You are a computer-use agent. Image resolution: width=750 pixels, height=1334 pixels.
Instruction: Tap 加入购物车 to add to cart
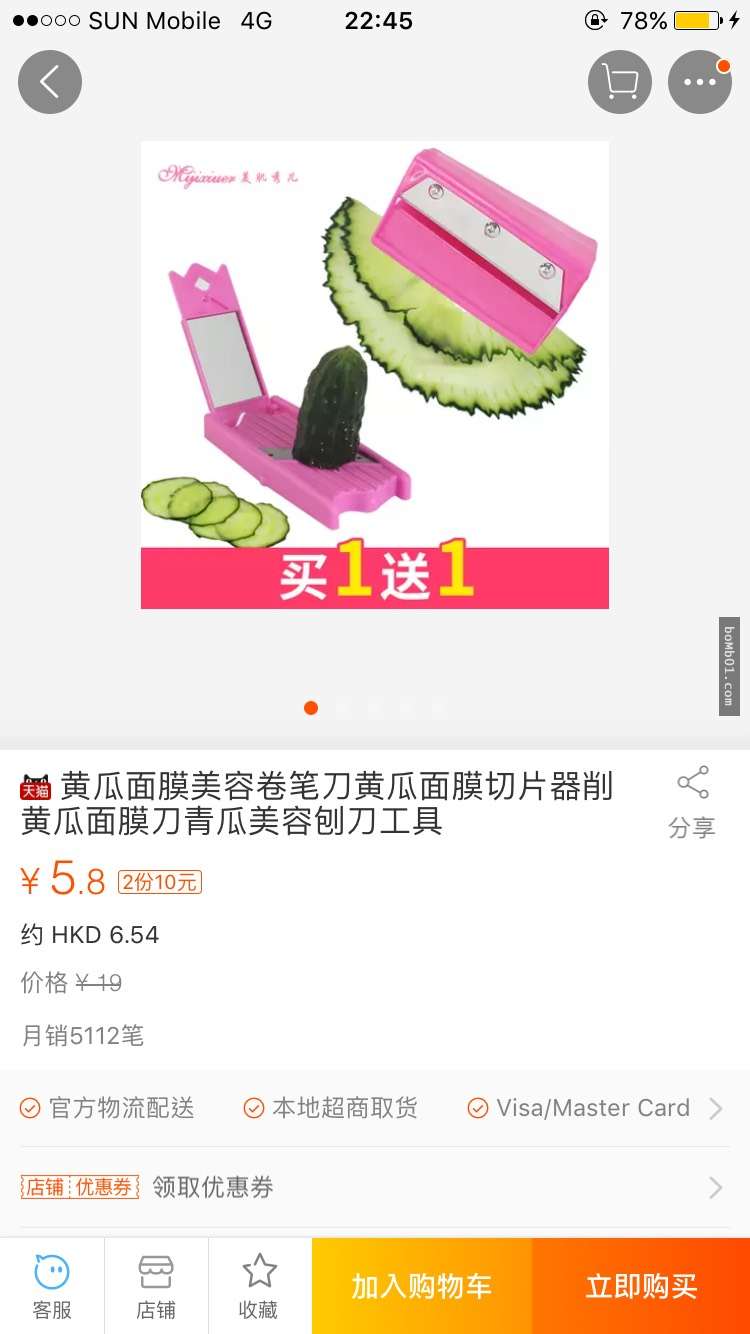point(421,1286)
